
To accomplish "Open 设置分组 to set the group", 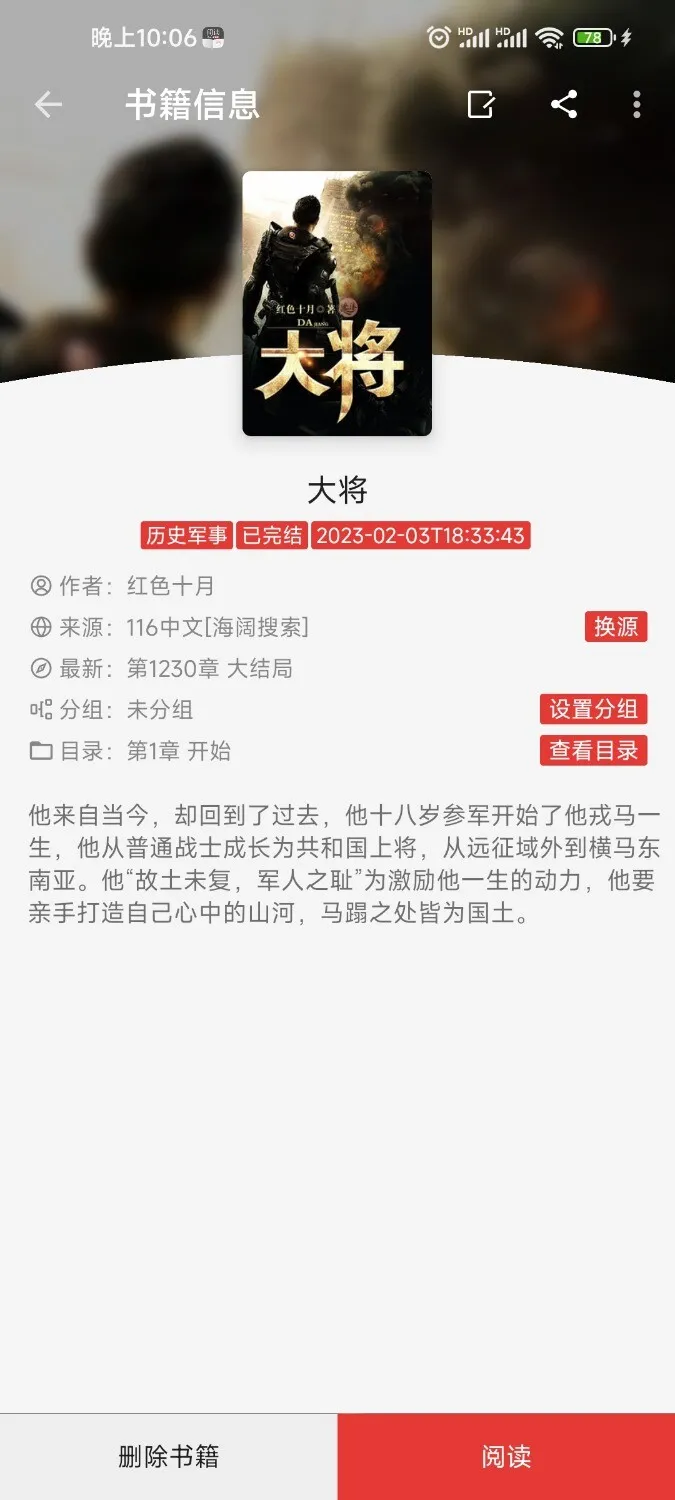I will [x=594, y=709].
